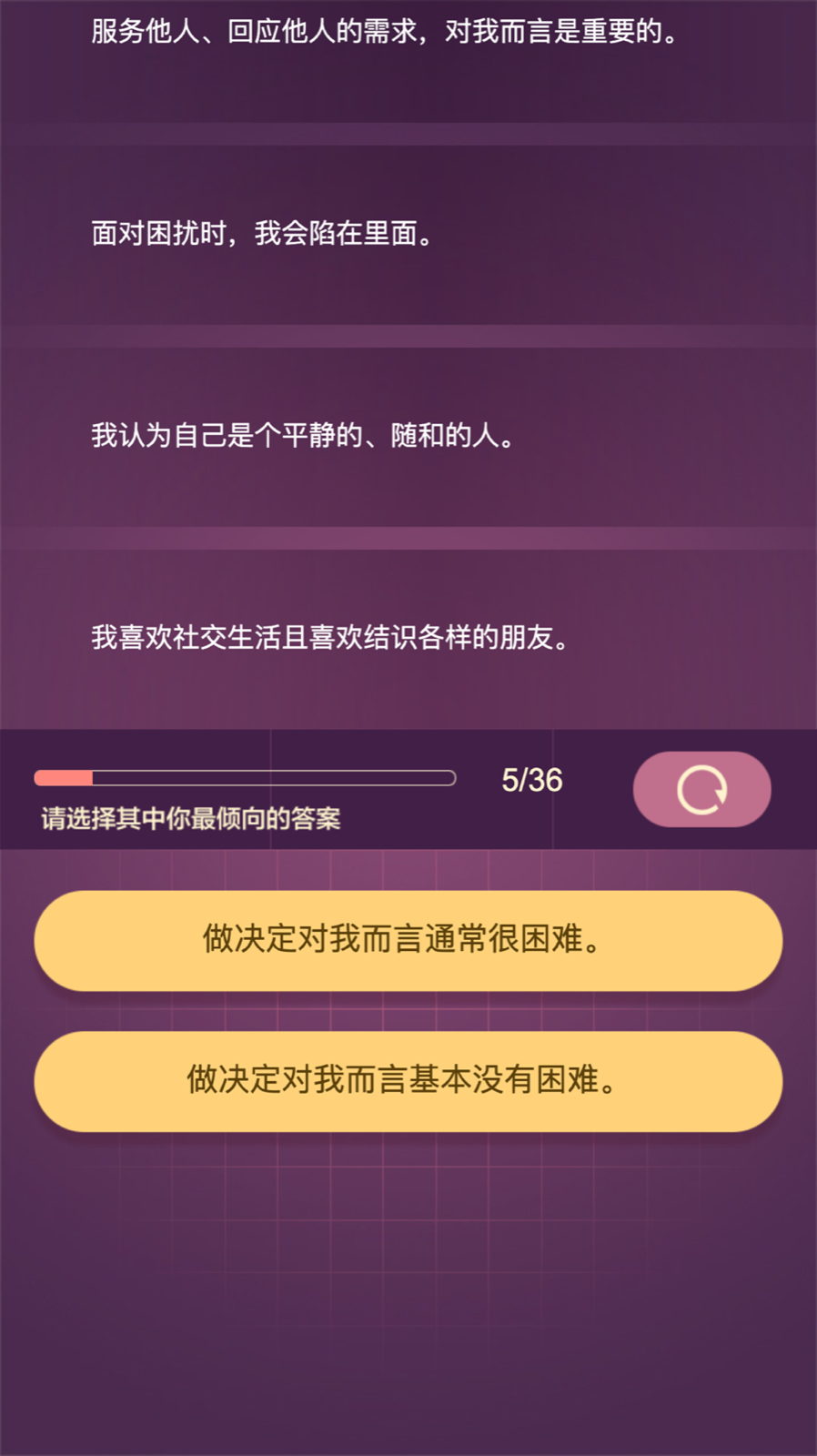Viewport: 817px width, 1456px height.
Task: Pick the bottom yellow answer pill
Action: click(x=408, y=1082)
